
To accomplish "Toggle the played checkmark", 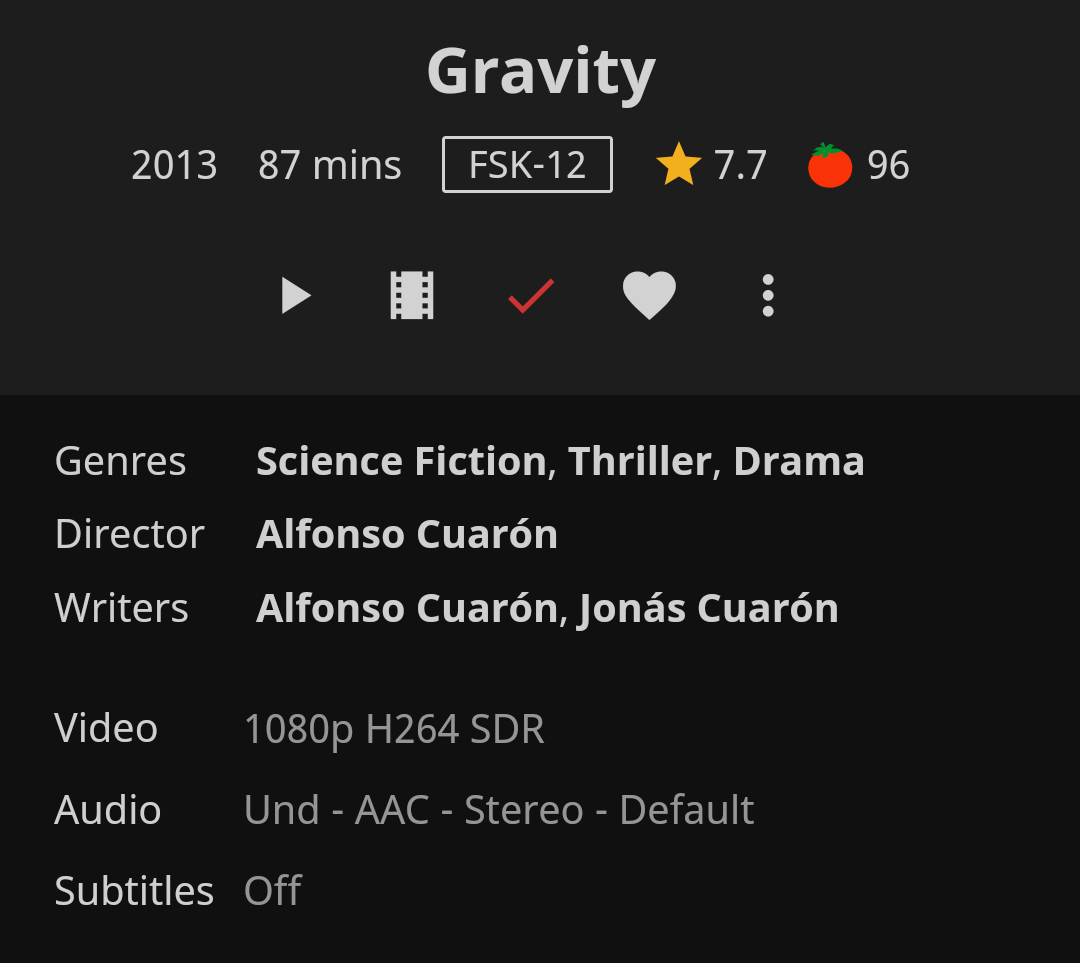I will [531, 296].
